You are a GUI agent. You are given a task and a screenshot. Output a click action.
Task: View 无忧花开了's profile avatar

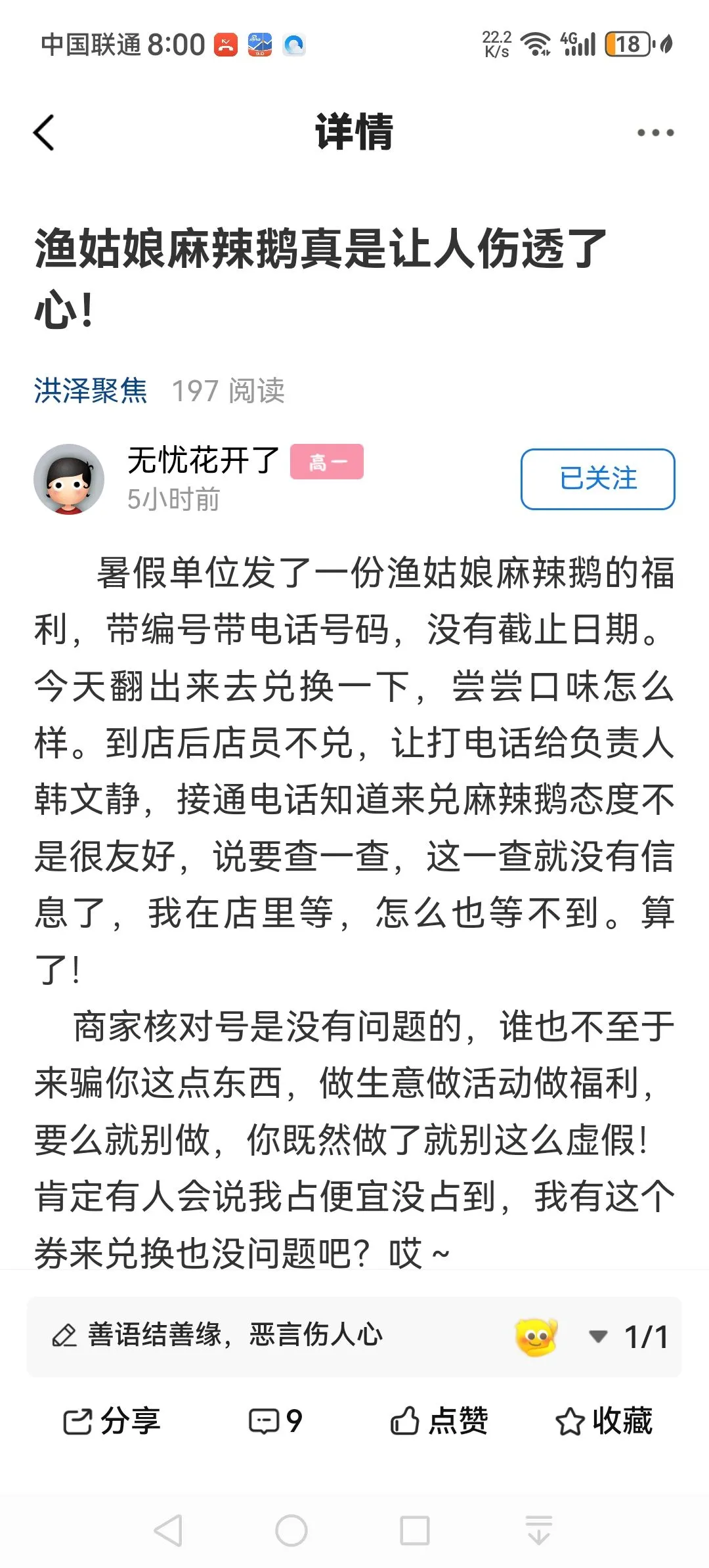pos(69,479)
